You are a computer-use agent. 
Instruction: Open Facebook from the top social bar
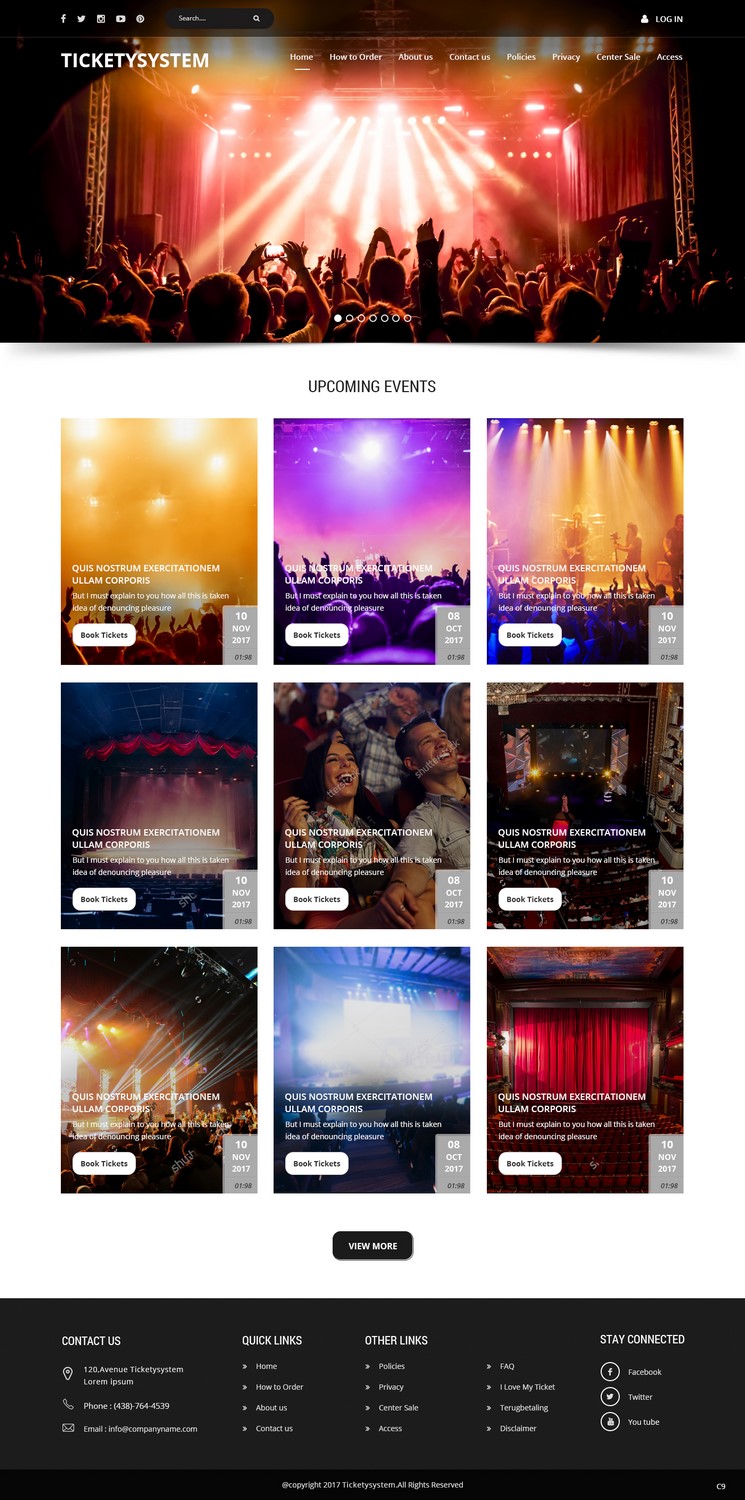click(x=62, y=18)
